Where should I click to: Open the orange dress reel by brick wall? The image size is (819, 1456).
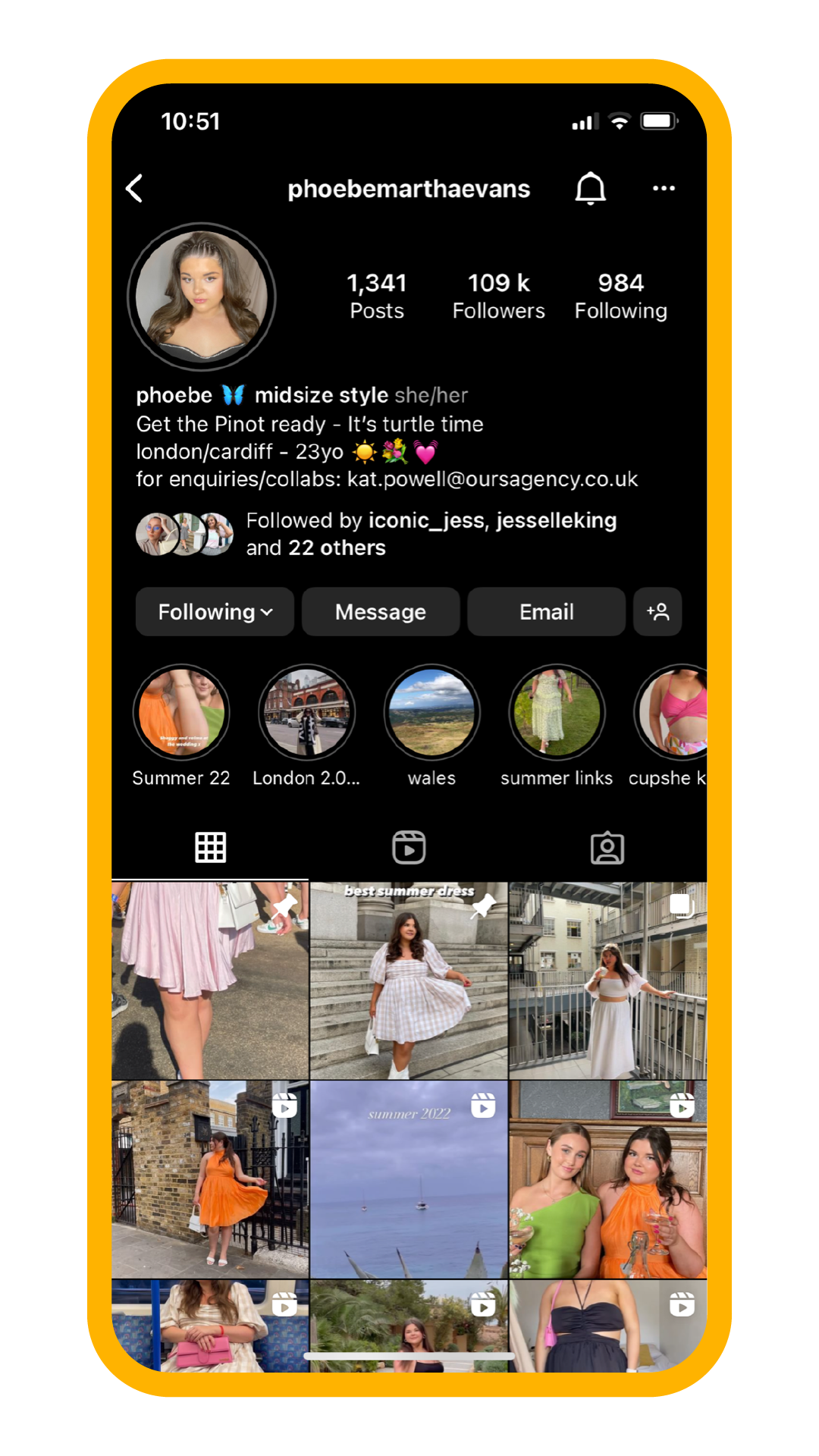coord(210,1179)
